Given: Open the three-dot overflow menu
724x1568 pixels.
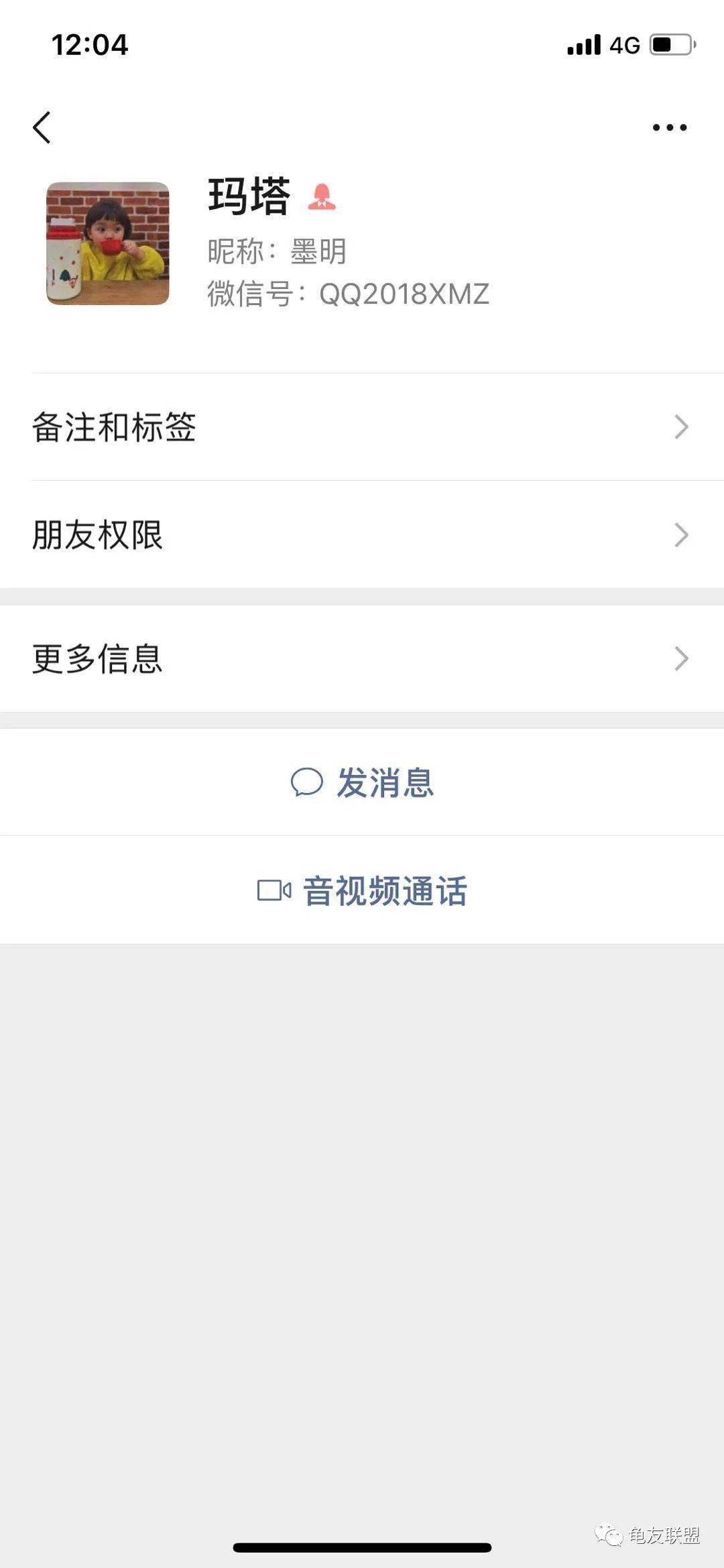Looking at the screenshot, I should pyautogui.click(x=669, y=127).
